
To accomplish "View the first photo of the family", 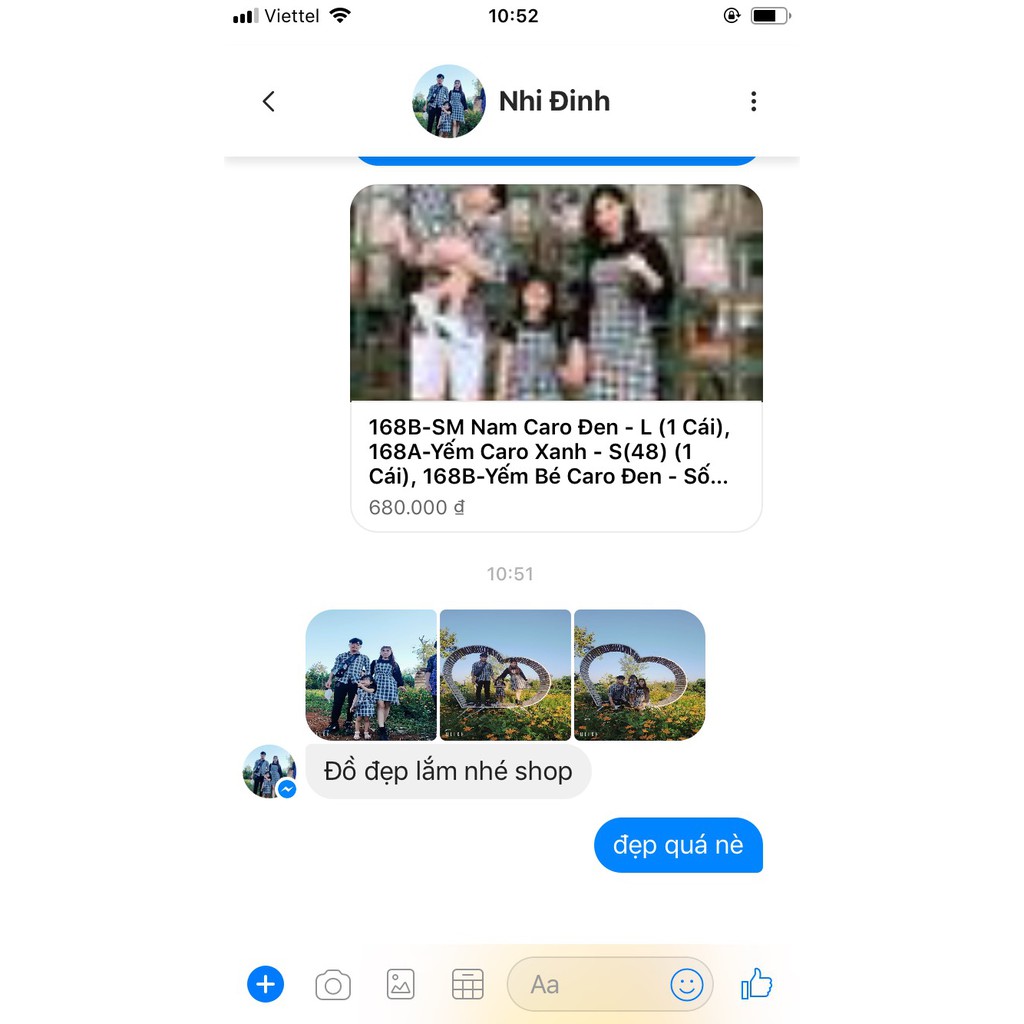I will (371, 675).
